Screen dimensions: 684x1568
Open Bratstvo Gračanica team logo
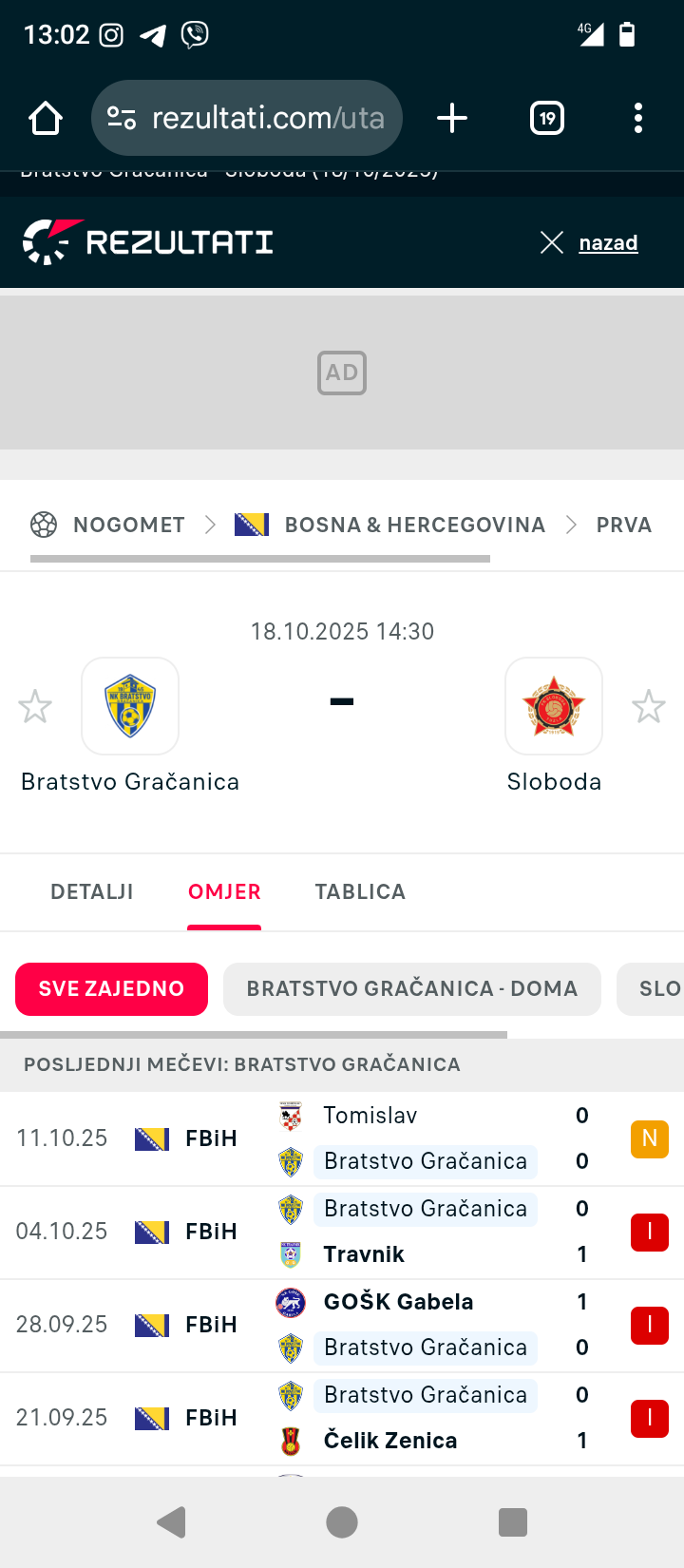[x=130, y=706]
